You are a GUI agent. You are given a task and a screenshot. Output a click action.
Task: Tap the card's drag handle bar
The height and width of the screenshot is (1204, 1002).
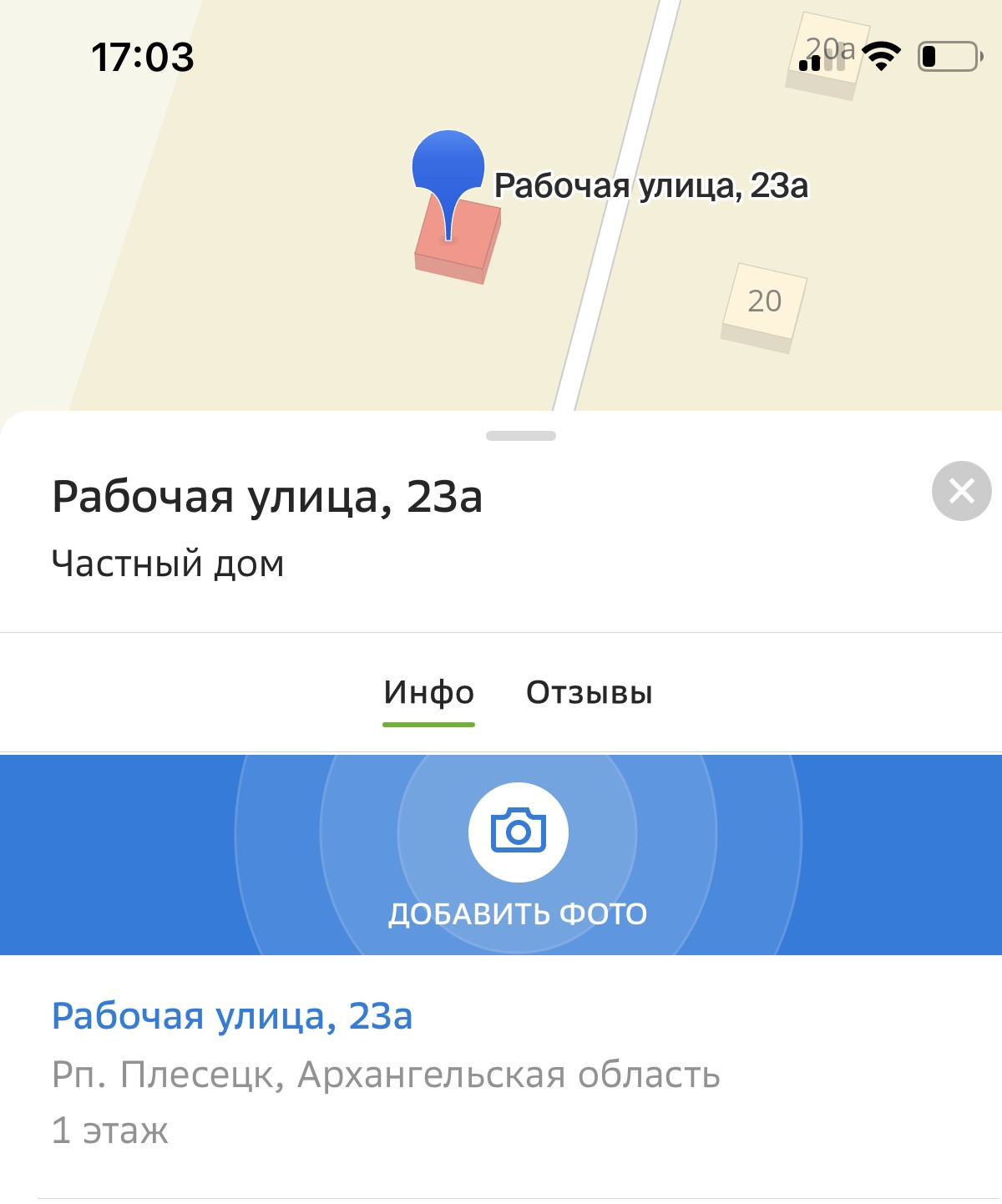tap(520, 436)
